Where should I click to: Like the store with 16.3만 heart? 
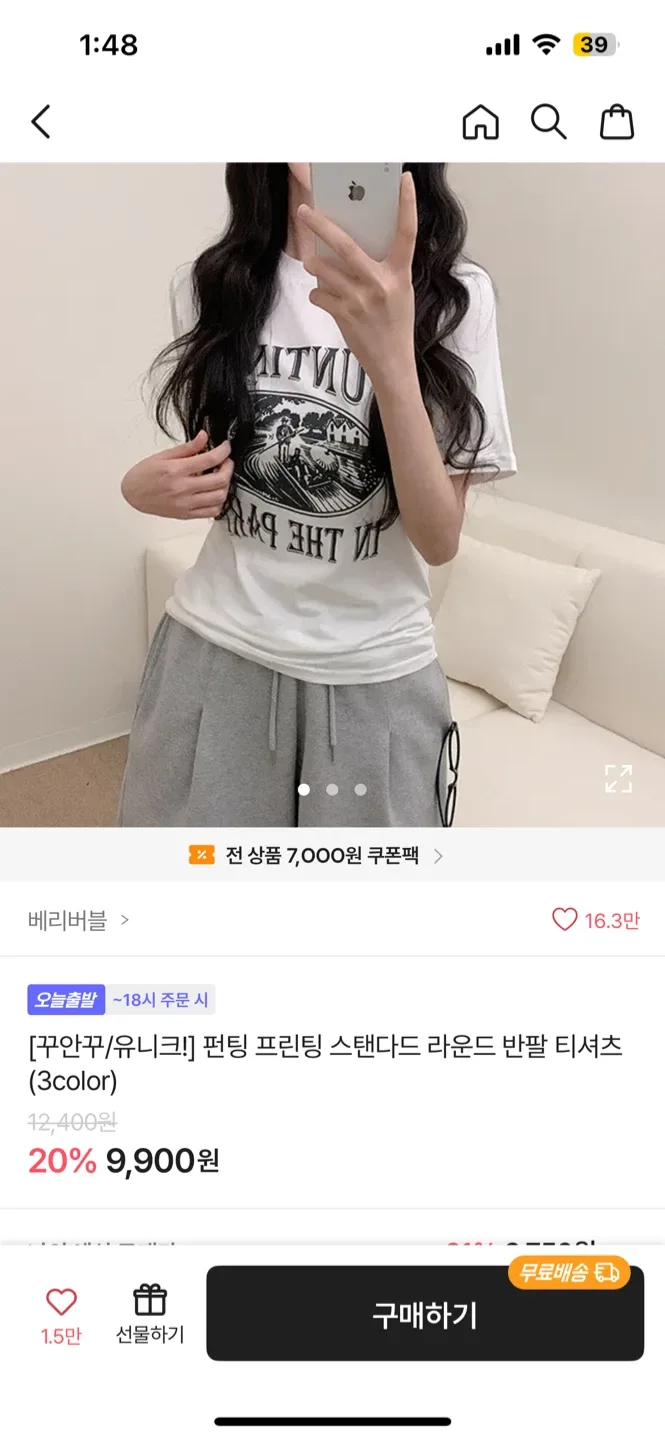(566, 920)
